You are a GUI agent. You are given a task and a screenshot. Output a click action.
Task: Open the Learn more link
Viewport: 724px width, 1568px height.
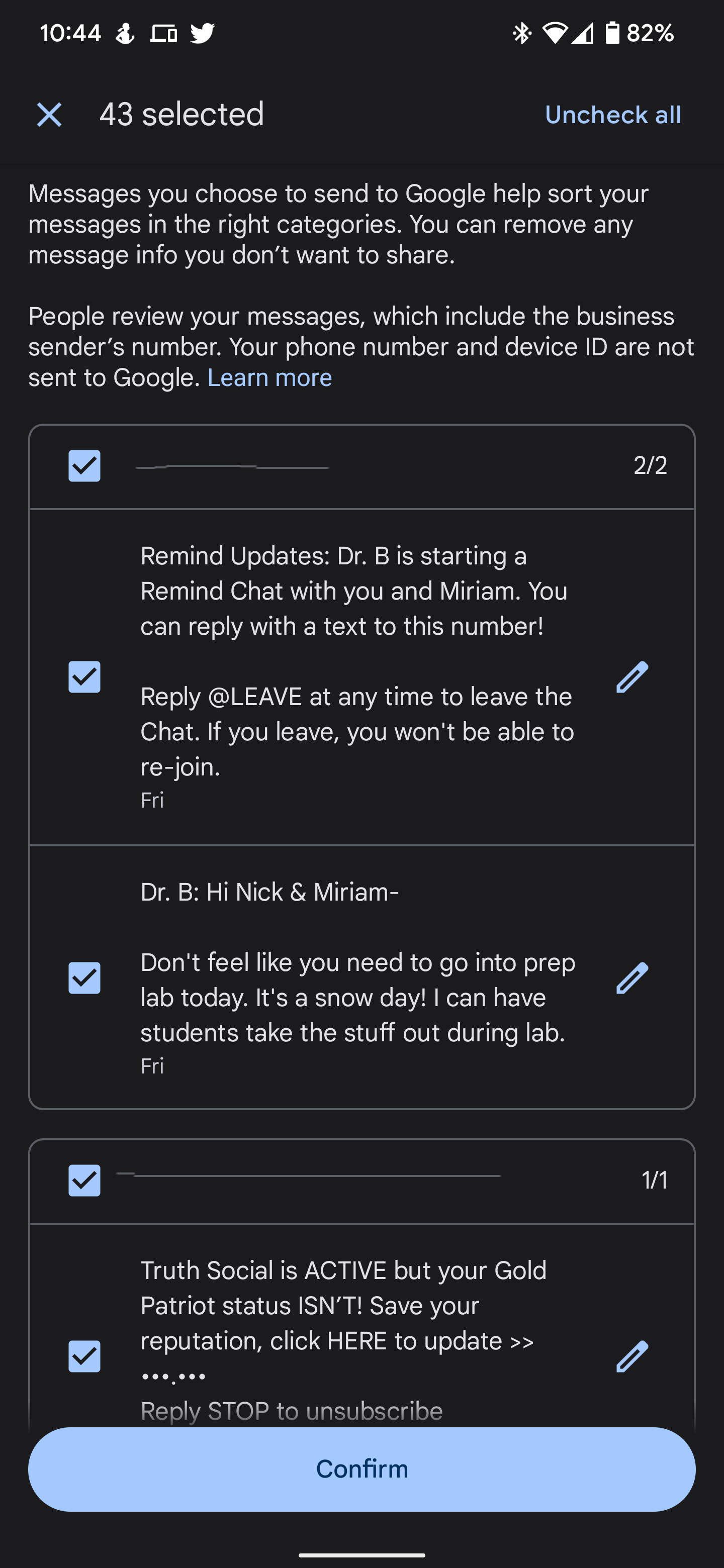coord(269,377)
